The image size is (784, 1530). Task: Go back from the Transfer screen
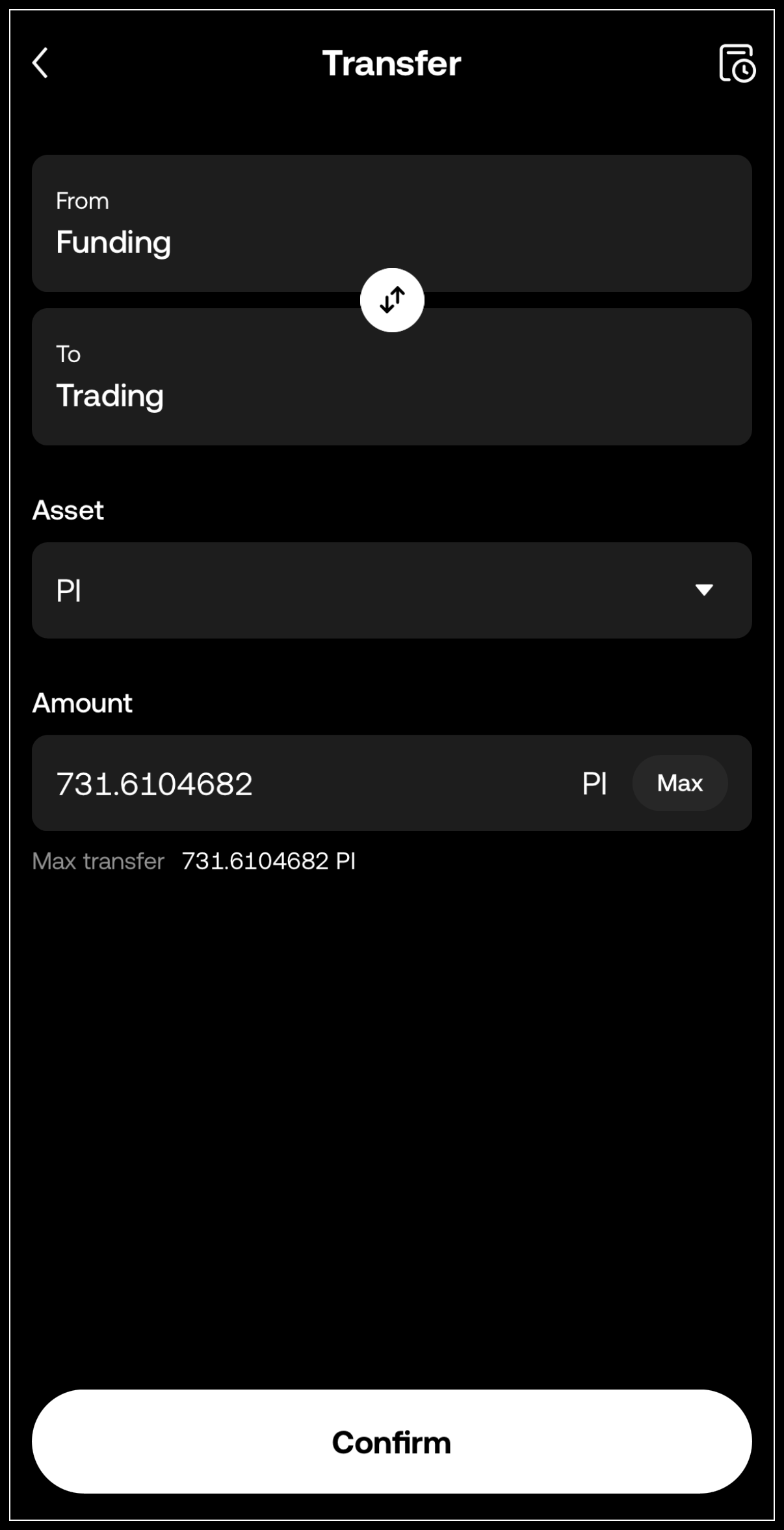point(40,63)
